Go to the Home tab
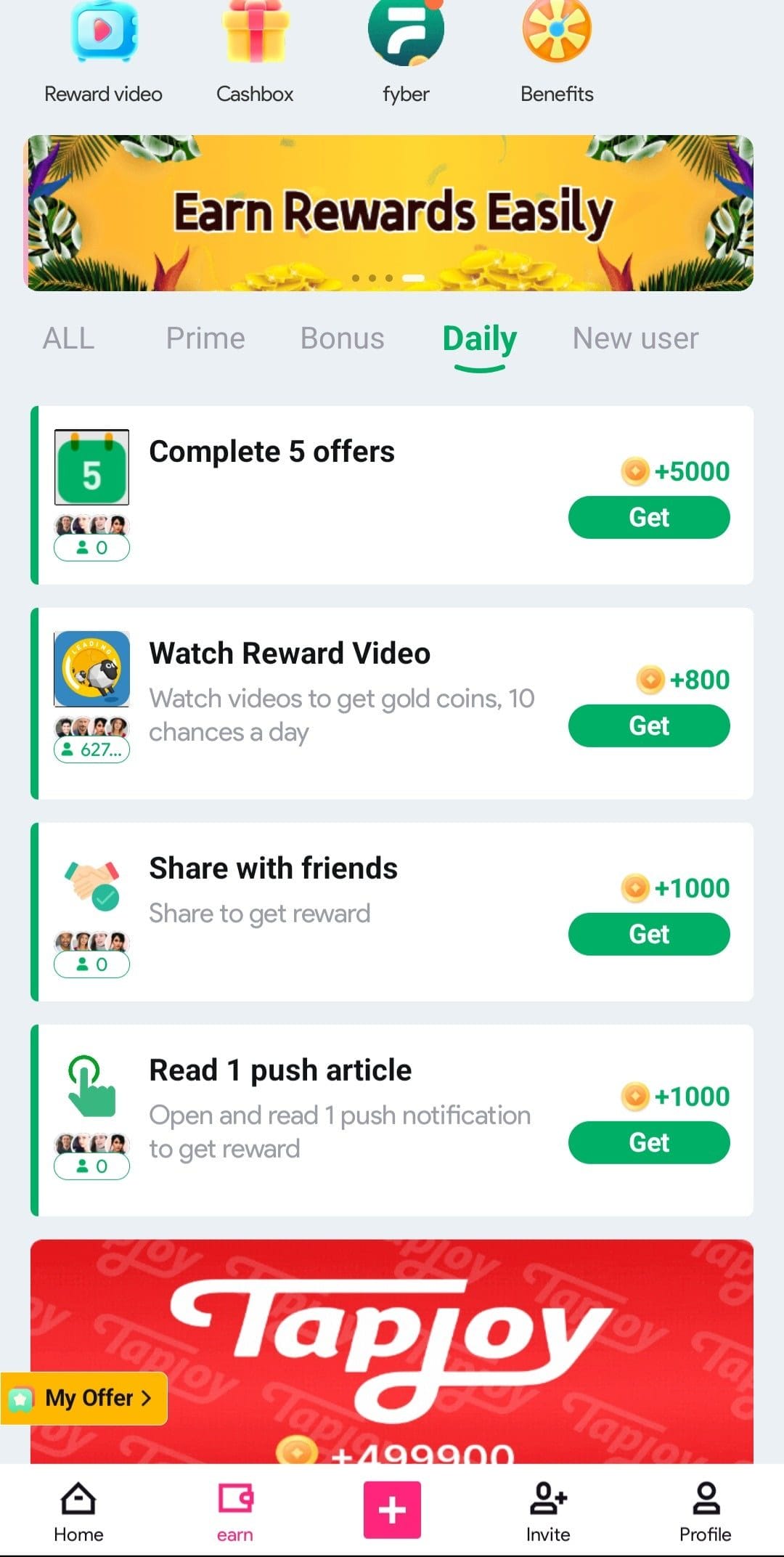The width and height of the screenshot is (784, 1557). (78, 1512)
